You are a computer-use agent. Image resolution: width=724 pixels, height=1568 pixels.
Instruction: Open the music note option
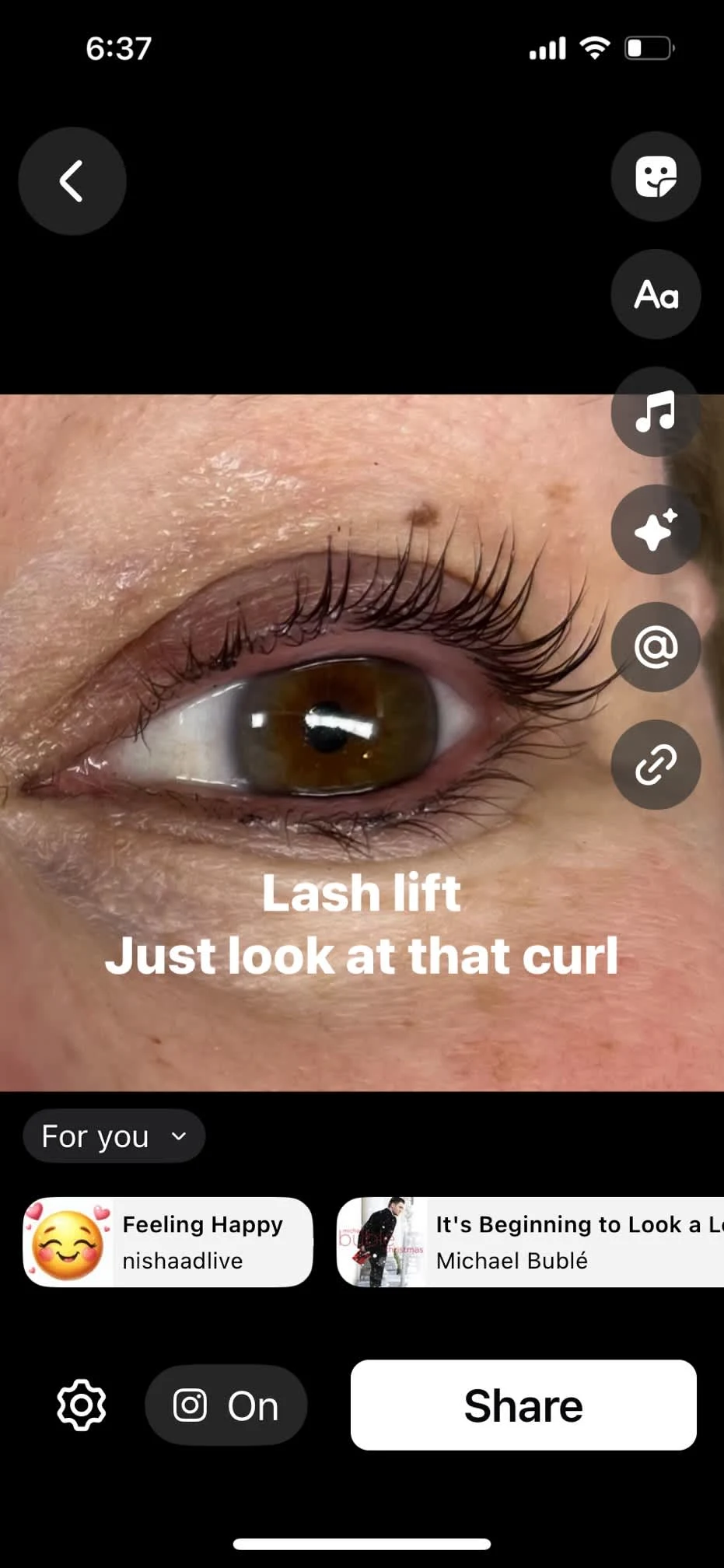tap(656, 411)
